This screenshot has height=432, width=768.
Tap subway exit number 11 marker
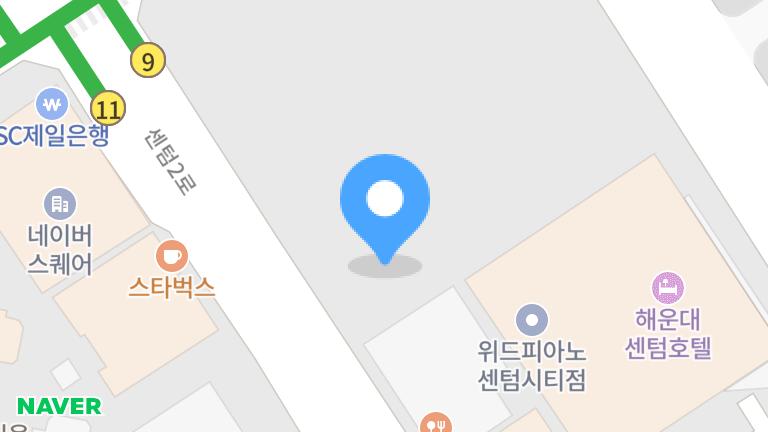(x=108, y=108)
